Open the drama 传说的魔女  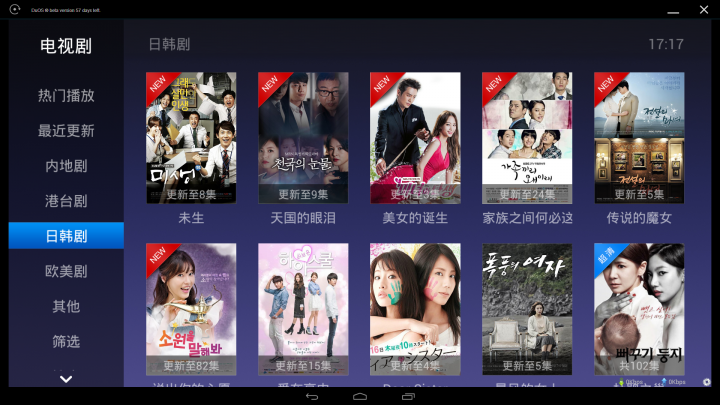(x=639, y=138)
